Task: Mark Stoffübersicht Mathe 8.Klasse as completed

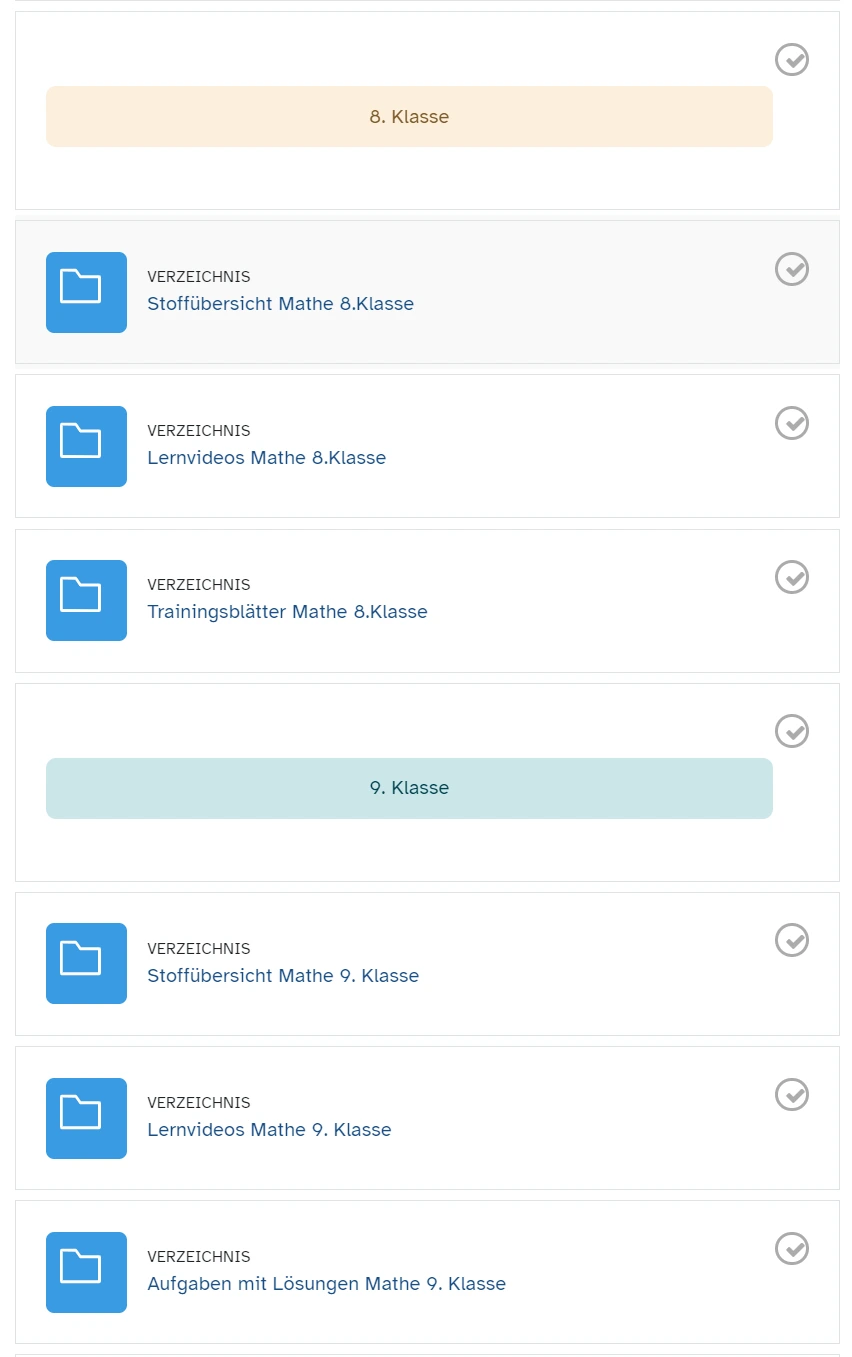Action: [x=792, y=269]
